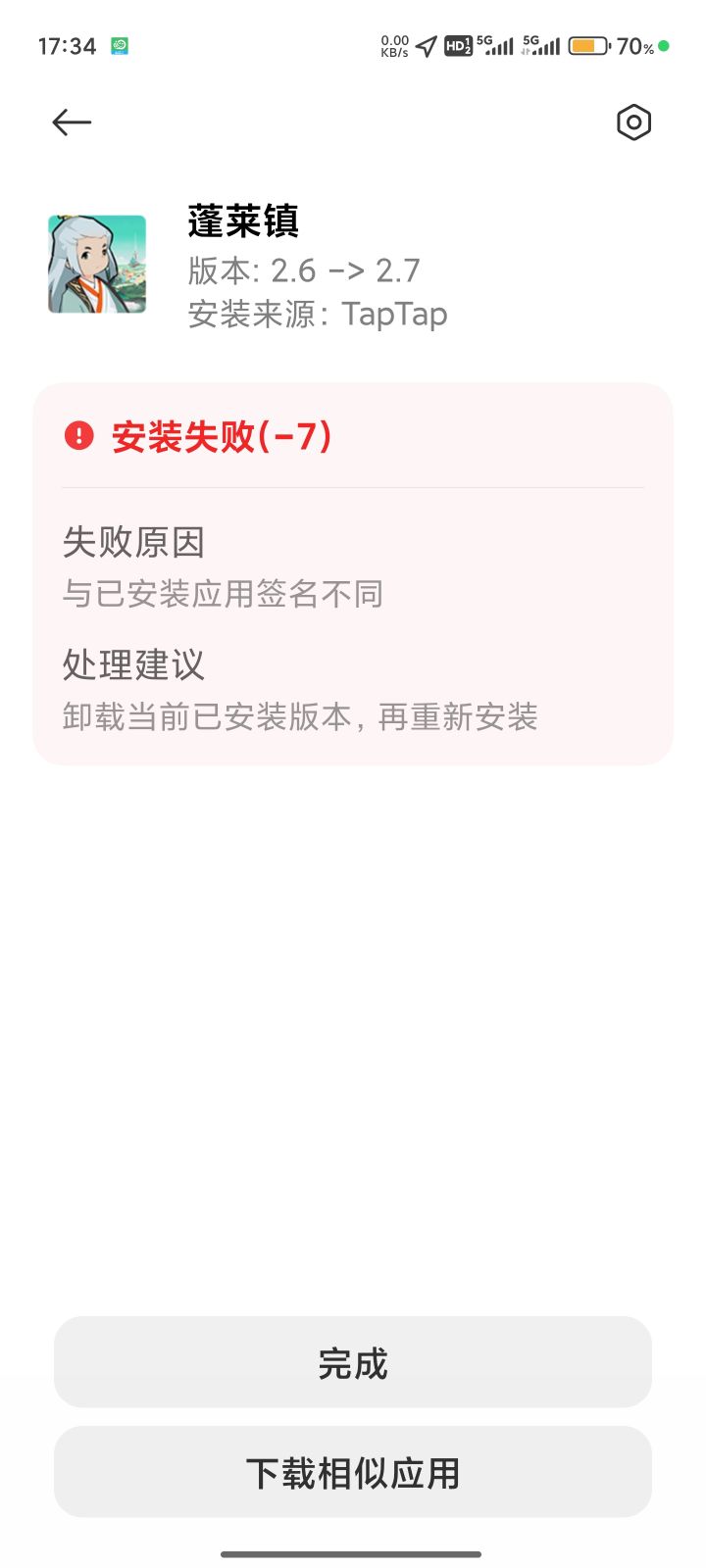Tap the location arrow in the status bar
Image resolution: width=706 pixels, height=1568 pixels.
424,43
